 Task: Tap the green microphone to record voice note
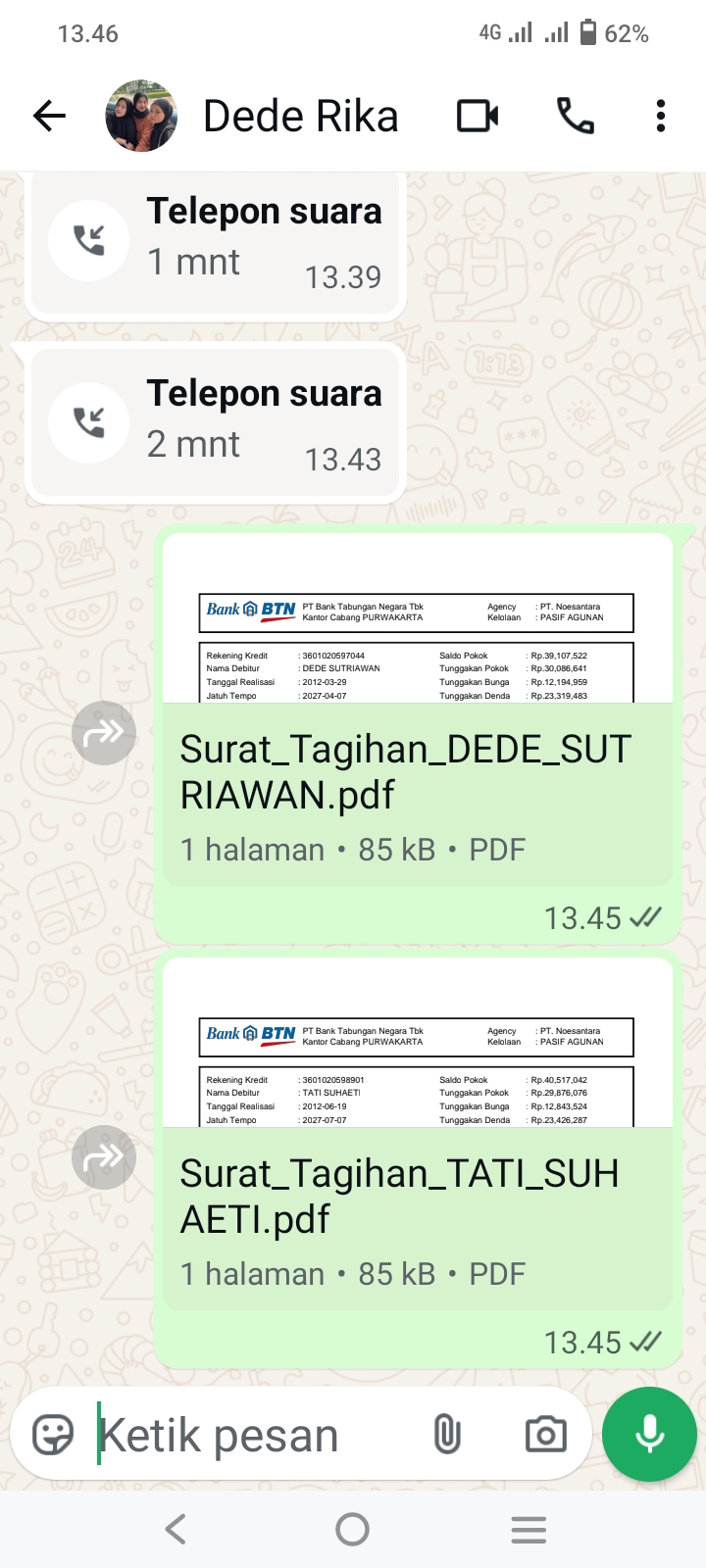pyautogui.click(x=648, y=1434)
